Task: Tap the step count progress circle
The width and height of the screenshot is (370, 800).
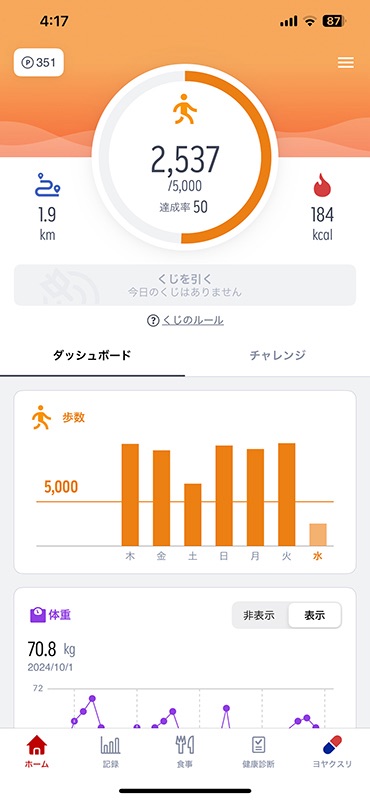Action: click(185, 158)
